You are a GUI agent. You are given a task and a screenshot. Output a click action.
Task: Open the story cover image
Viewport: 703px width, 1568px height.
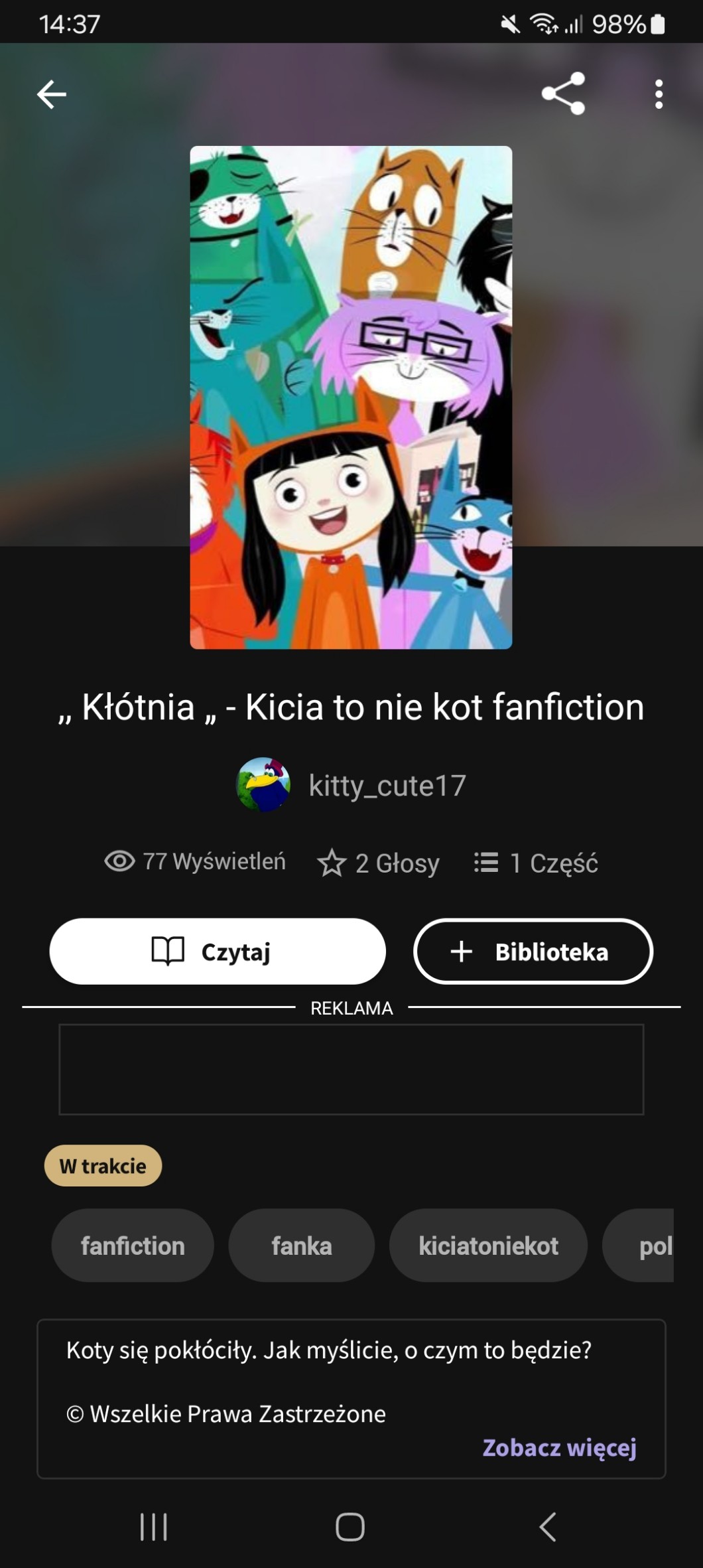click(x=351, y=397)
